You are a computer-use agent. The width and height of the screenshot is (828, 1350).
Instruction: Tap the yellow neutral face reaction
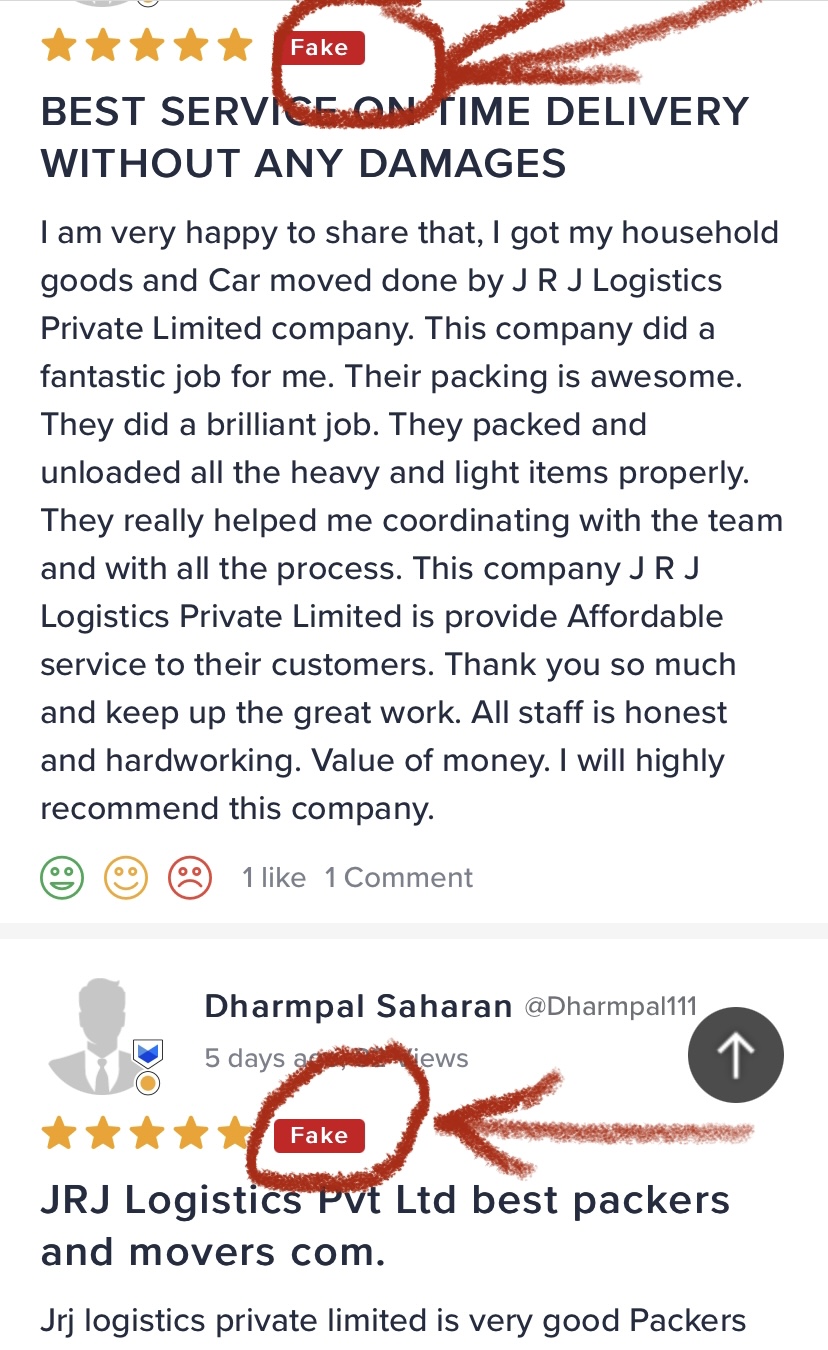coord(126,878)
